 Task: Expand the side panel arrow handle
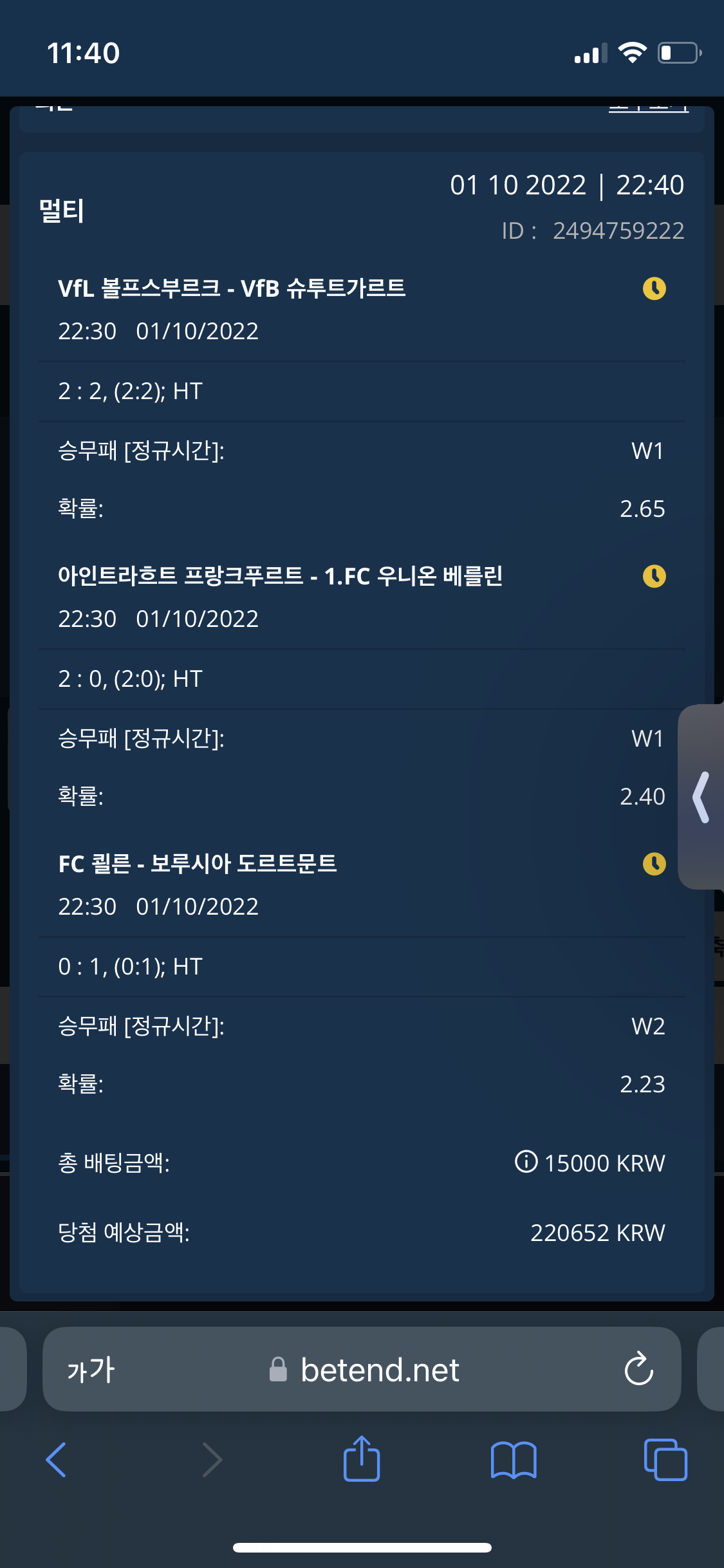coord(701,797)
